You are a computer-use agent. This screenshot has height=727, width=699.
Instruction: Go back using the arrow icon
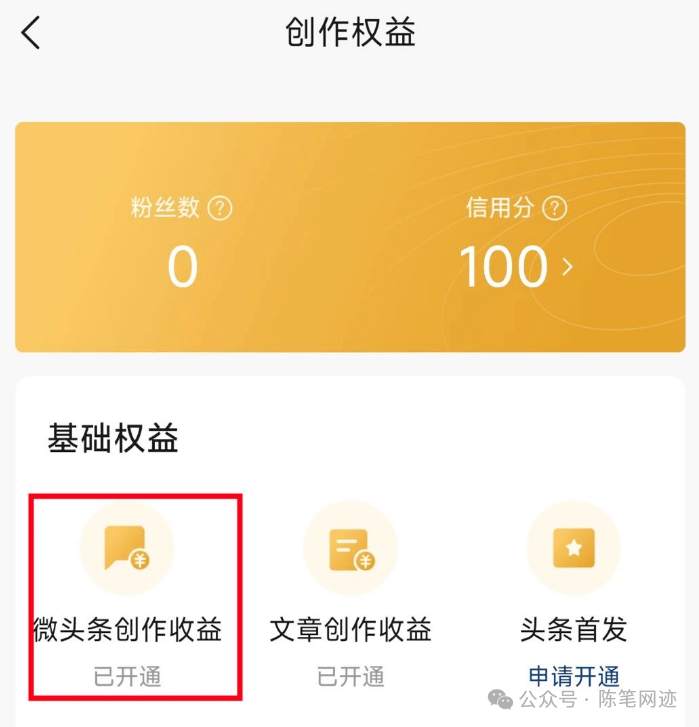(x=31, y=33)
